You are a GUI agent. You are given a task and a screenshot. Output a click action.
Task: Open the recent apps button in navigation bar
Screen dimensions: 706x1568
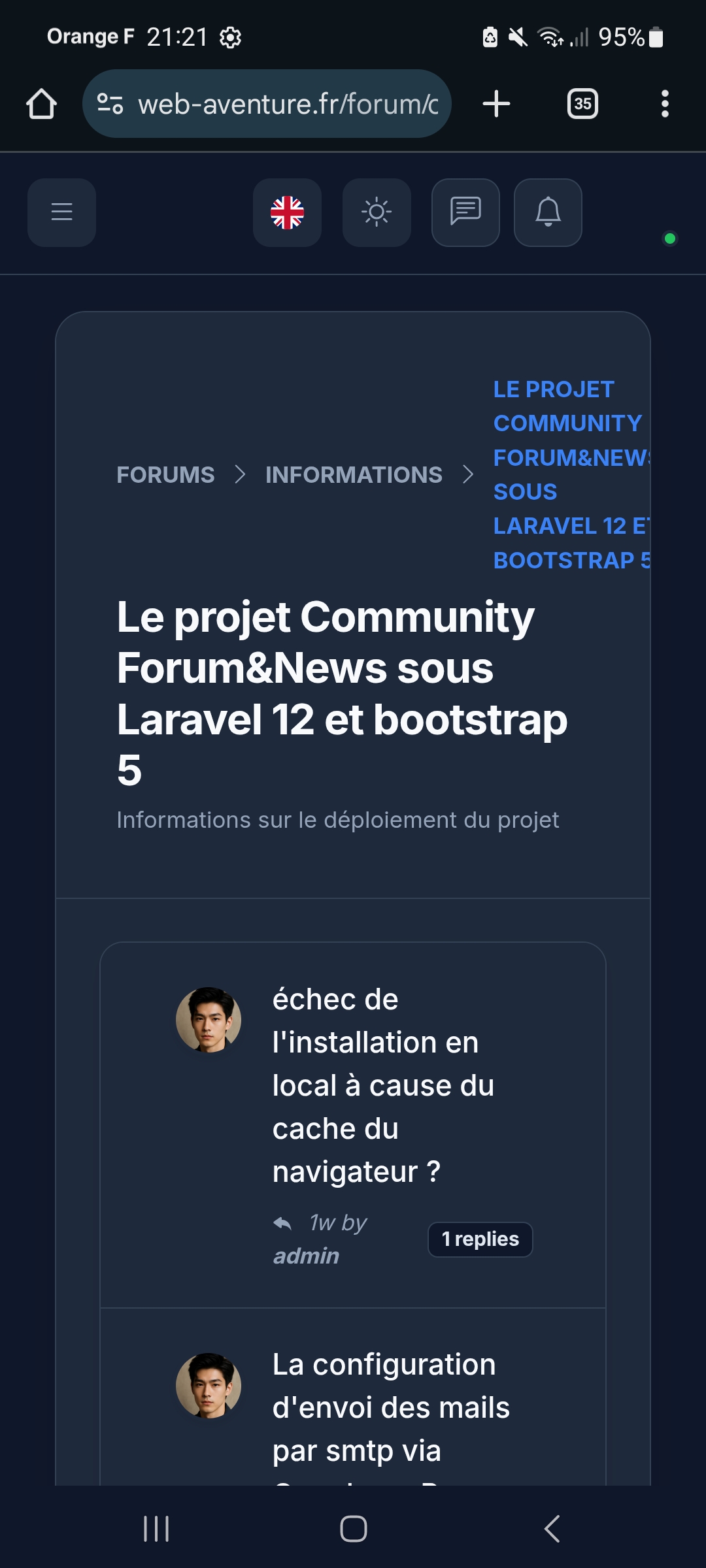pos(156,1529)
